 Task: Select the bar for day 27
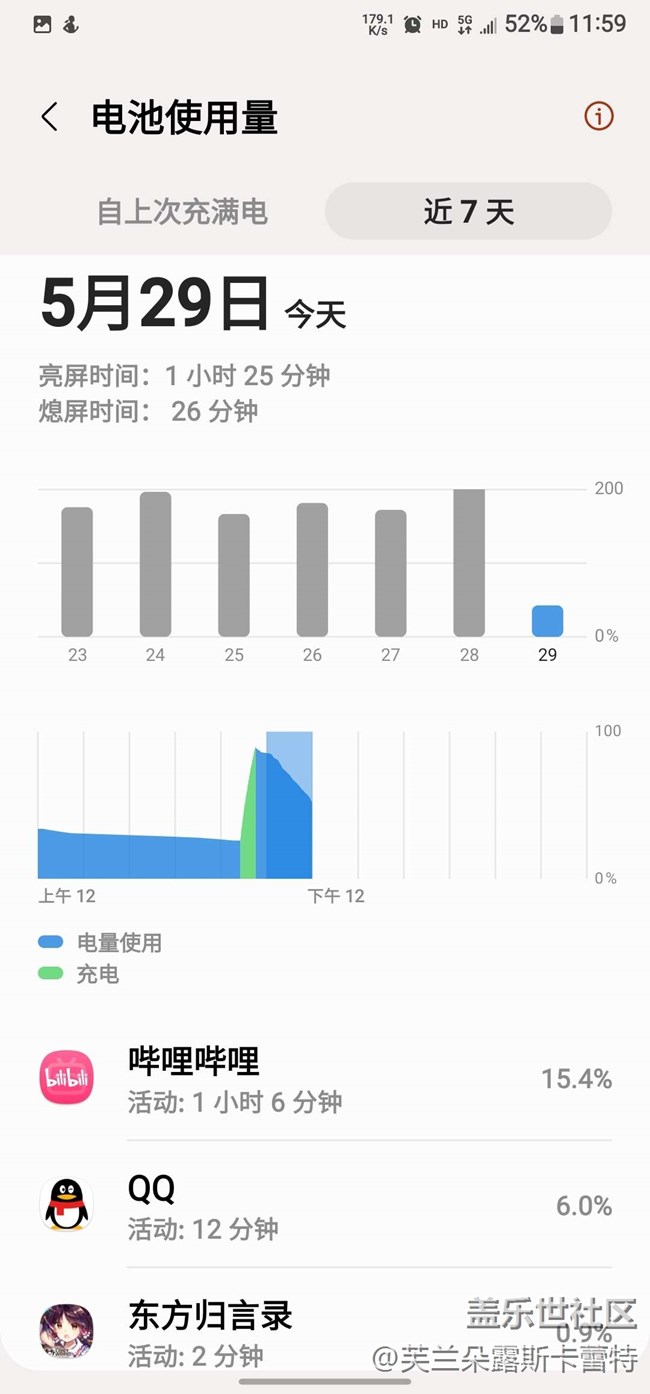390,573
